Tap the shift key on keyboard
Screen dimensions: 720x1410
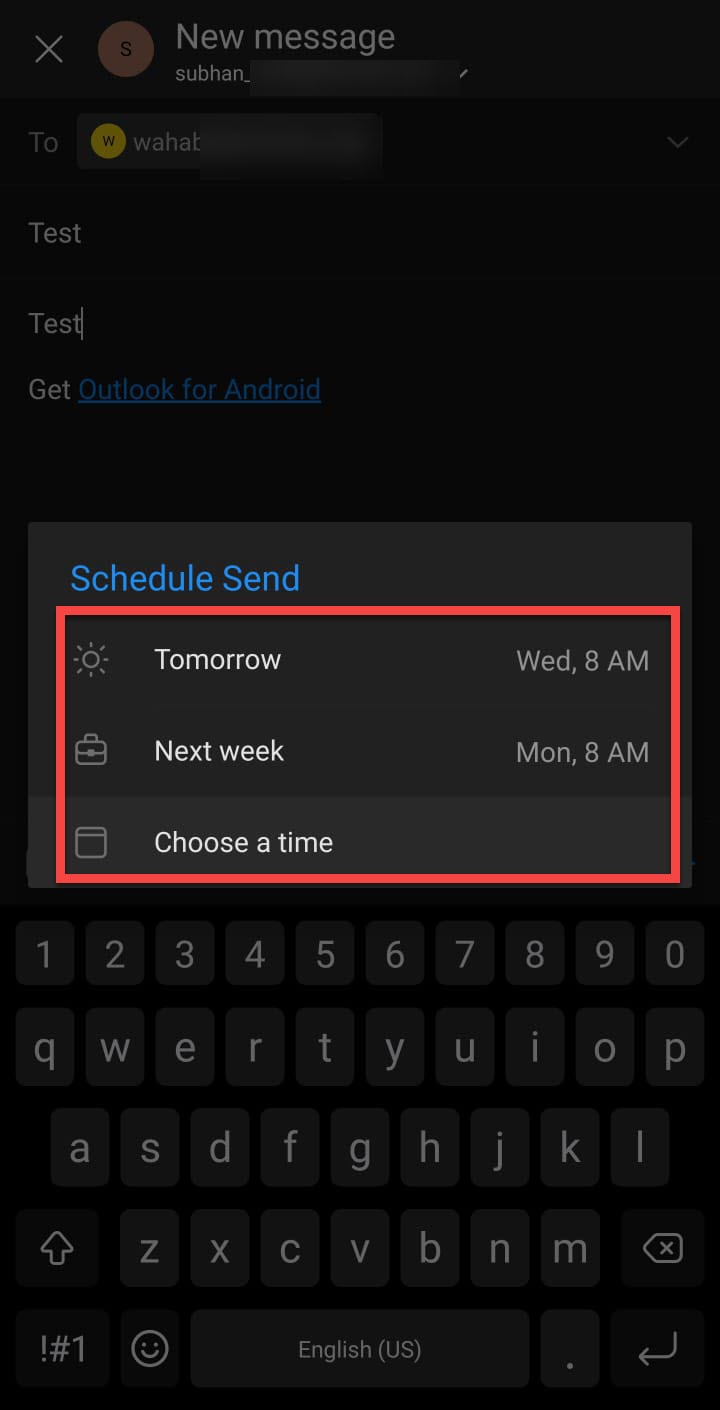click(57, 1247)
